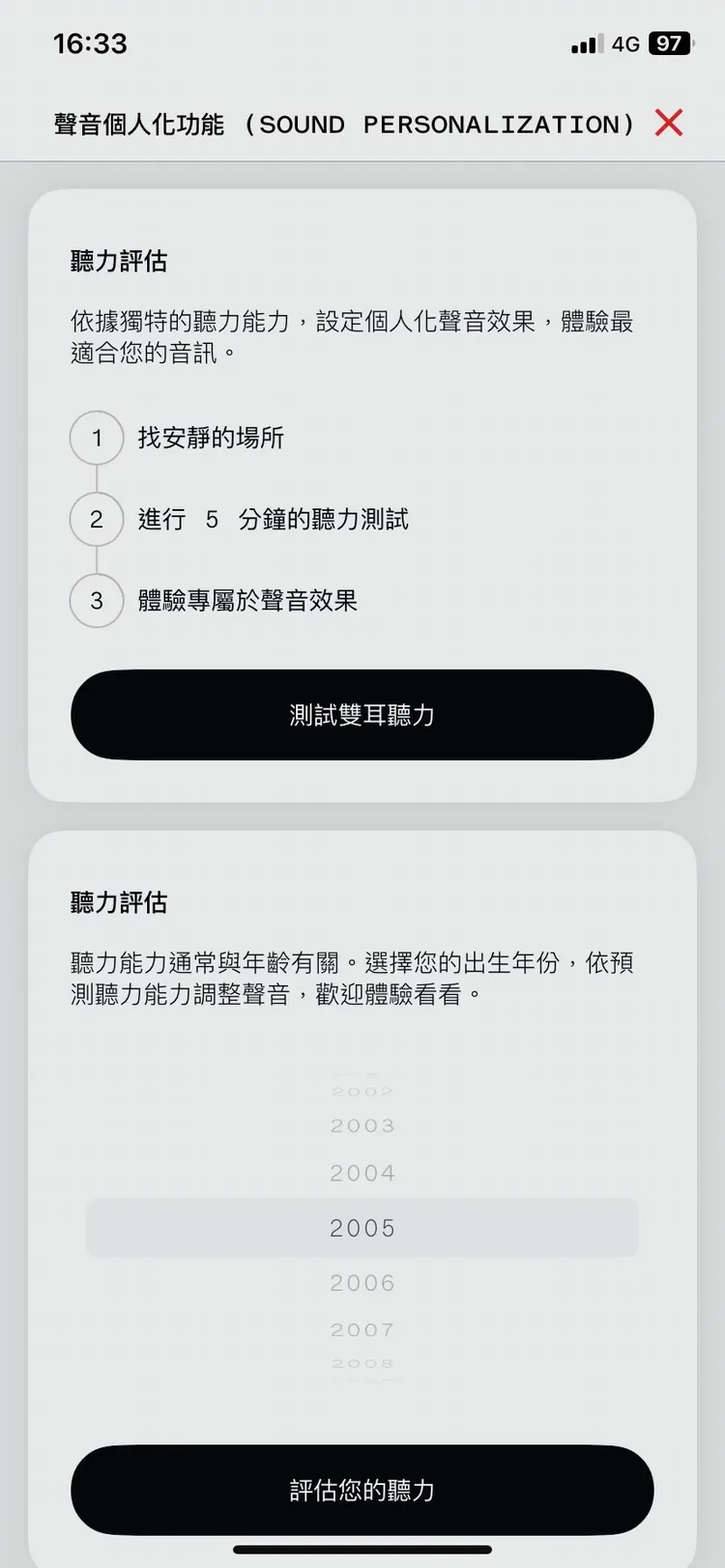This screenshot has height=1568, width=725.
Task: Tap the step 1 circle icon
Action: [96, 438]
